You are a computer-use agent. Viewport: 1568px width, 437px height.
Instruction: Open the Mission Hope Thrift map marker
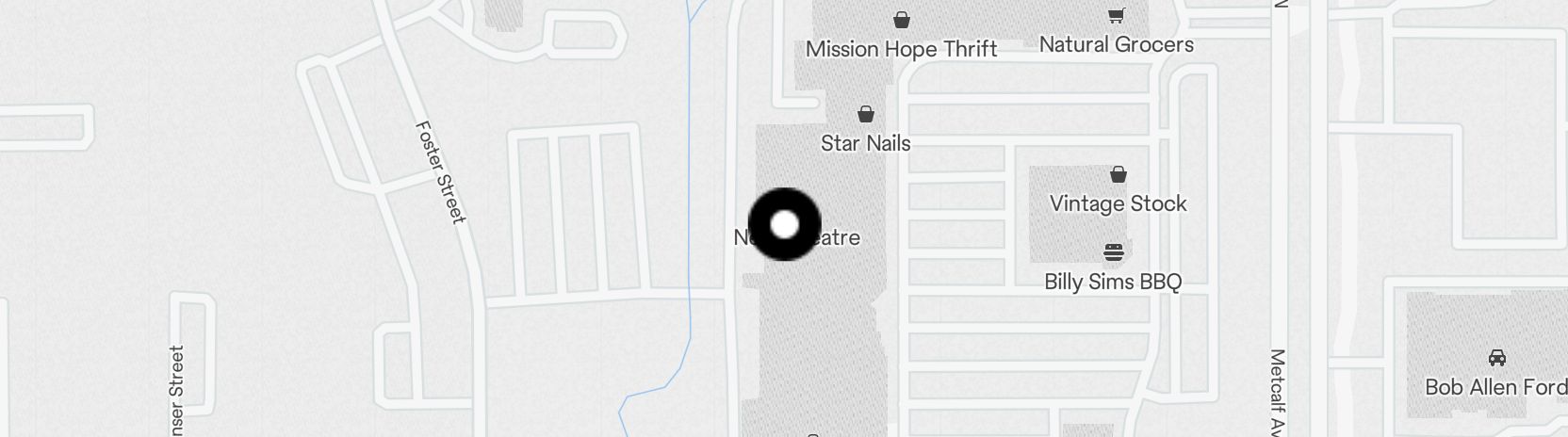pos(901,20)
